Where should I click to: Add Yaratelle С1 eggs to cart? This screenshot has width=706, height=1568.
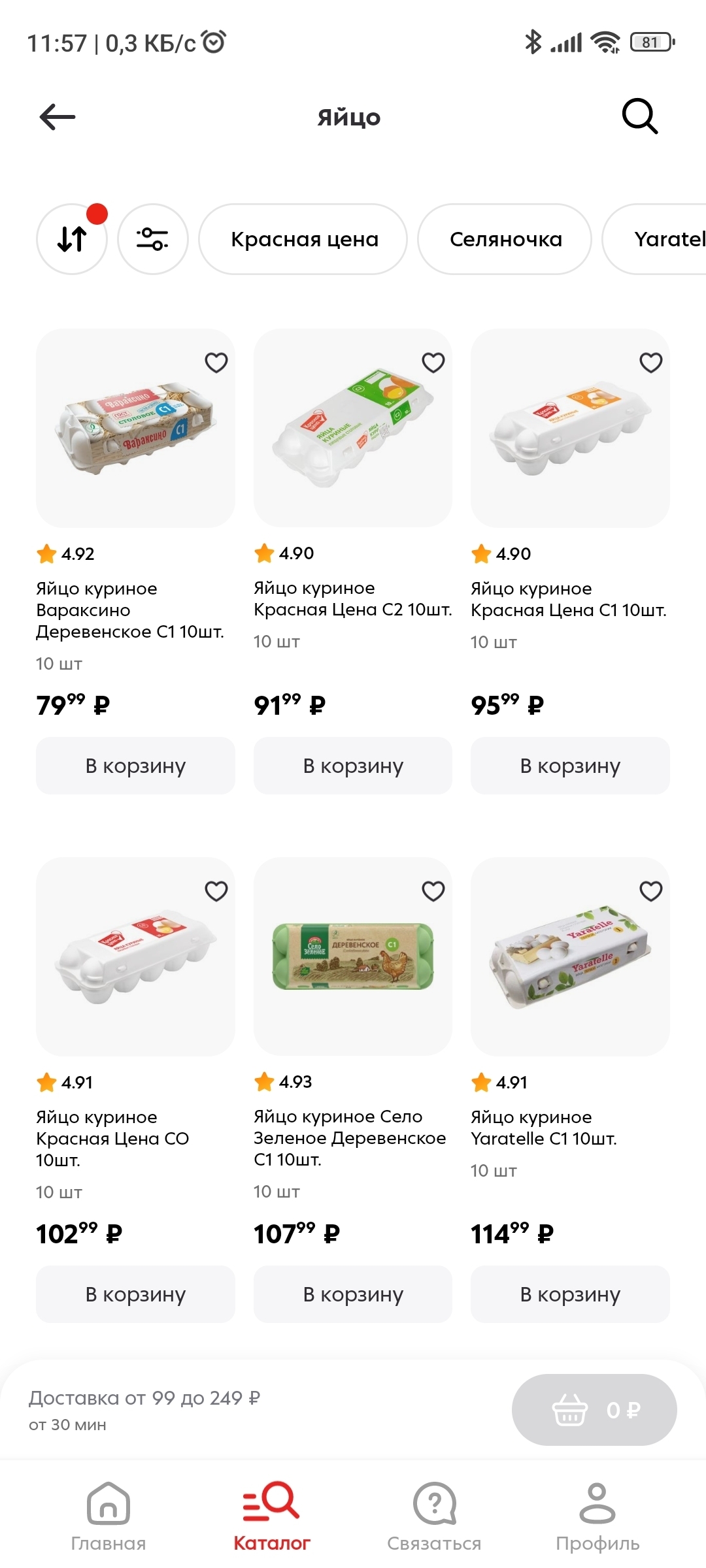pos(570,1294)
